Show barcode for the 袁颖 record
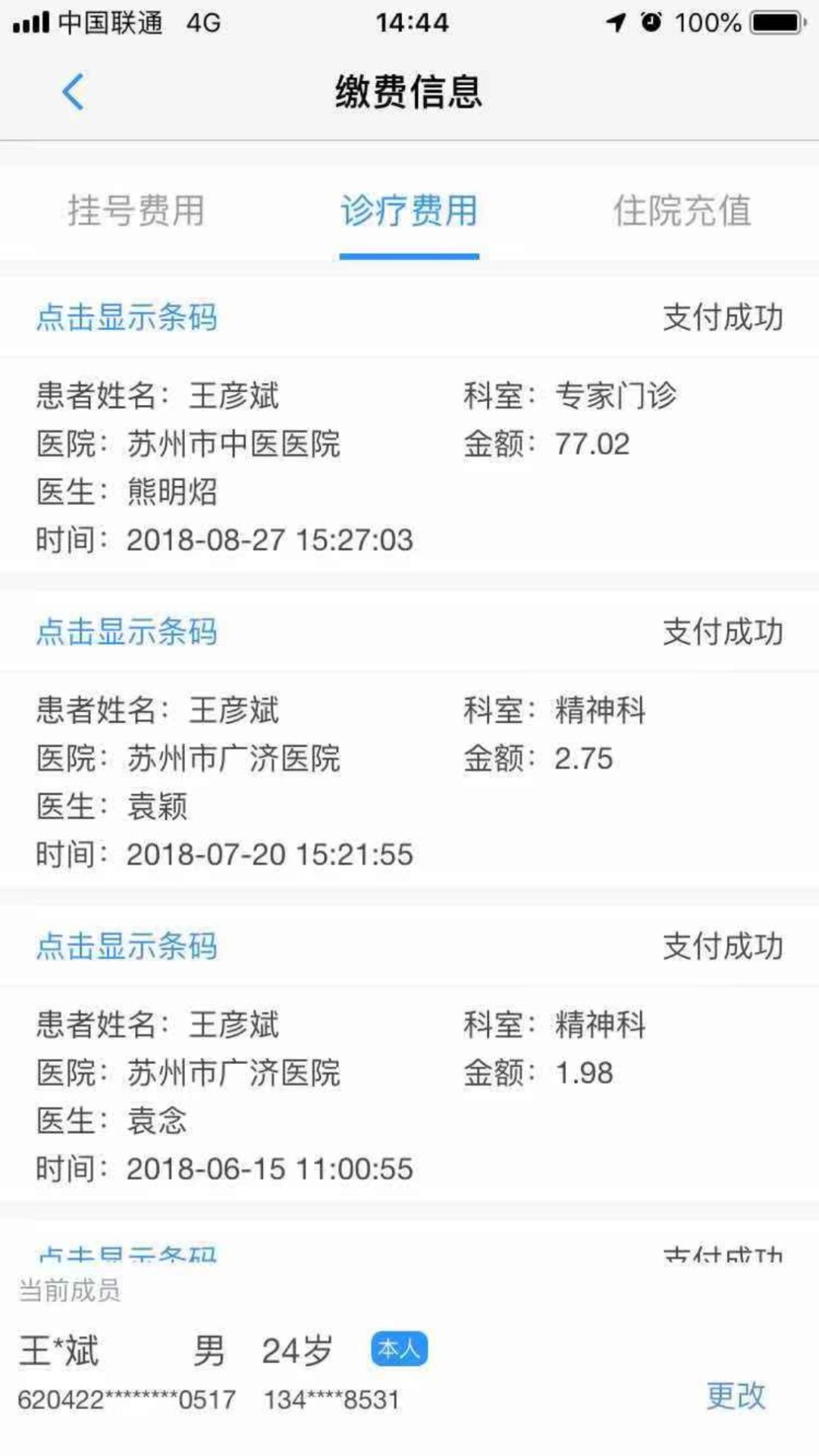This screenshot has width=819, height=1456. pos(127,632)
